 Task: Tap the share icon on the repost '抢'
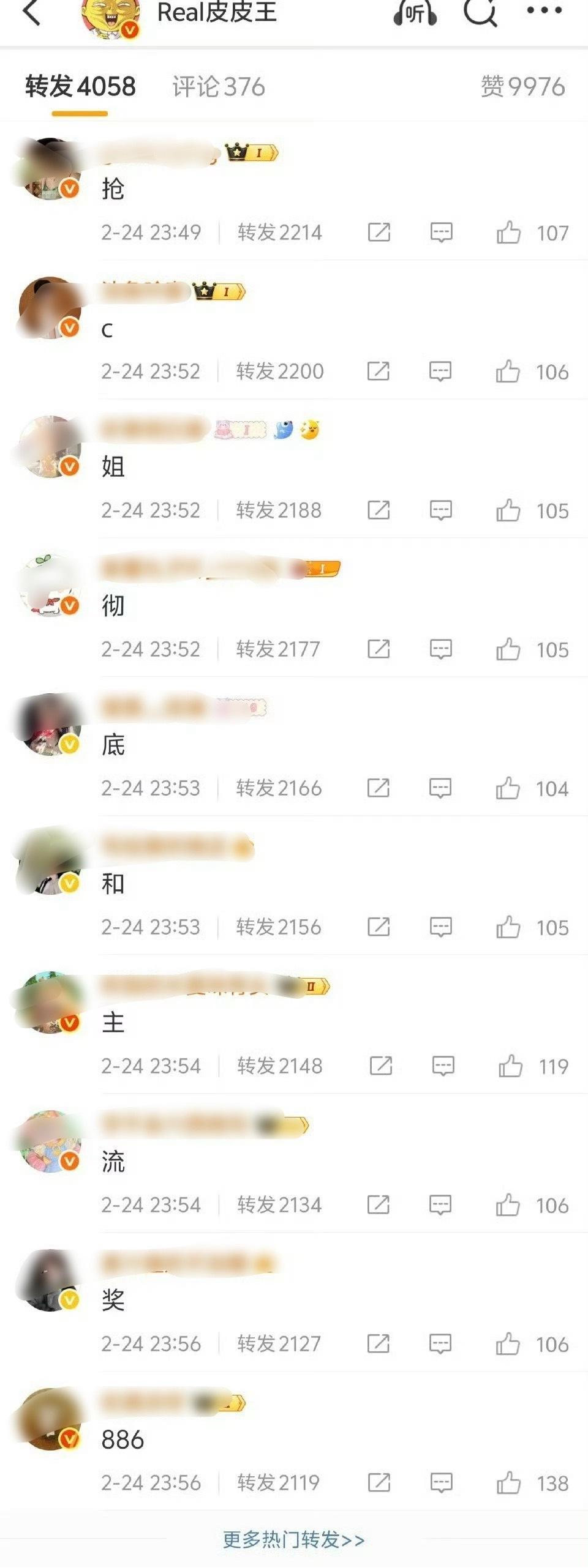[380, 231]
